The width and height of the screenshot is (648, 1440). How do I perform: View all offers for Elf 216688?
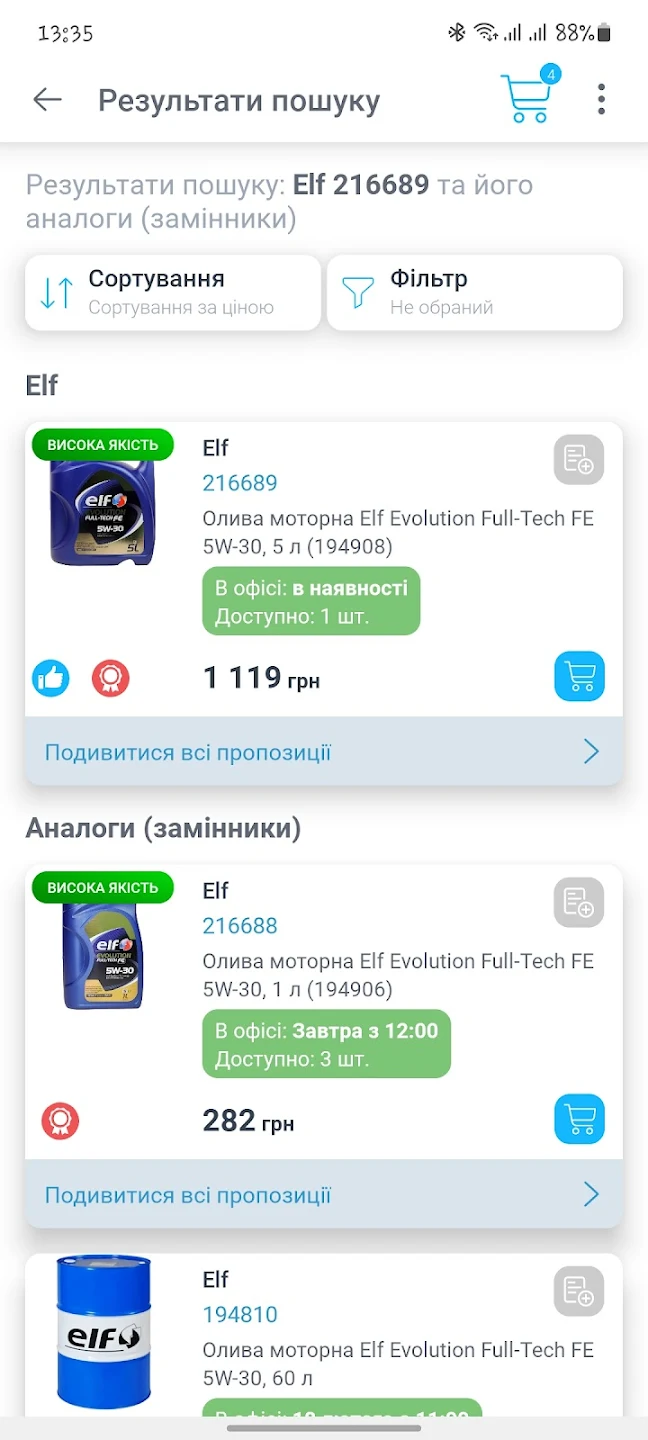point(323,1195)
